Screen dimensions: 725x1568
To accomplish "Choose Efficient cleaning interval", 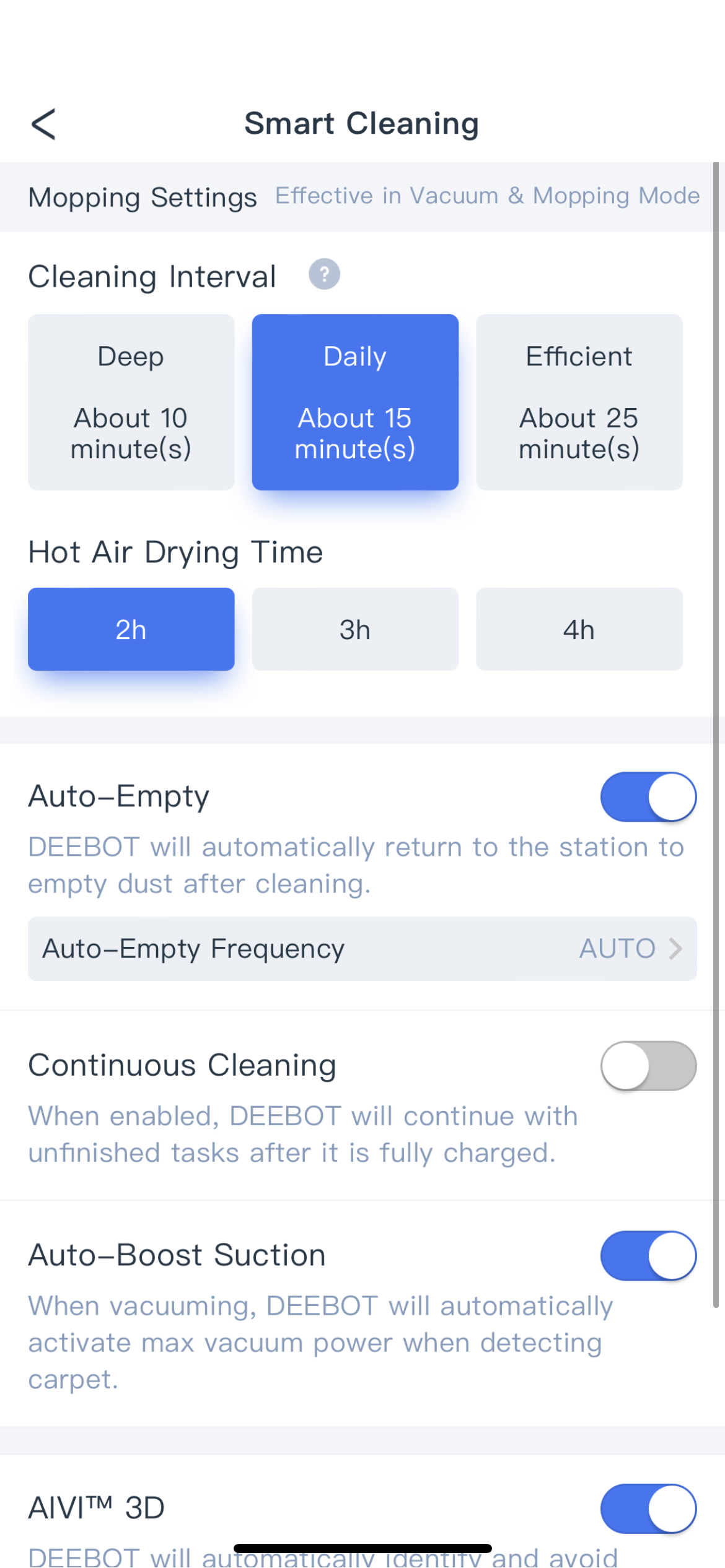I will pos(579,402).
